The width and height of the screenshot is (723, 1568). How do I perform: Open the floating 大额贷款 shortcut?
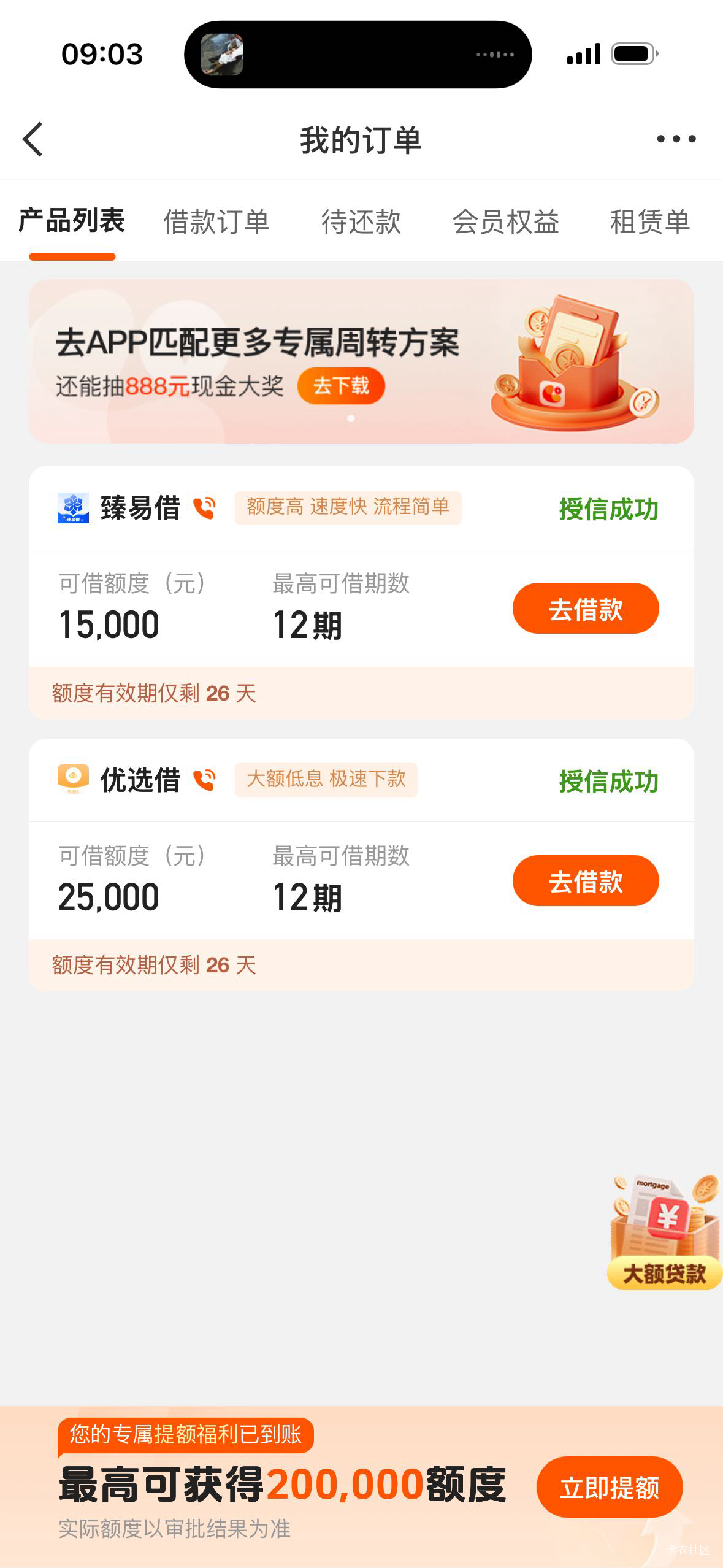point(665,1233)
